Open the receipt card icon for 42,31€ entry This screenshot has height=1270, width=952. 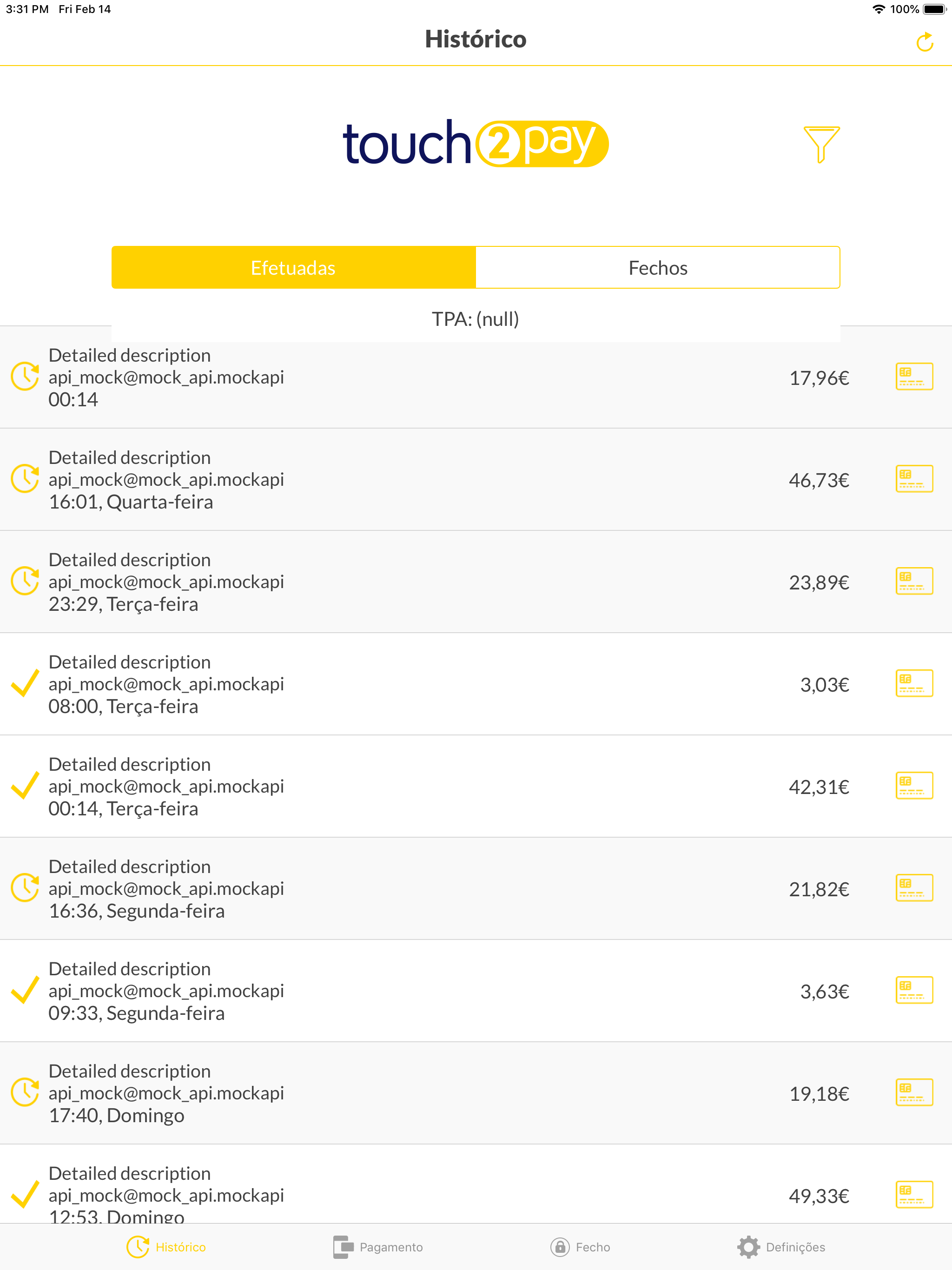coord(914,786)
